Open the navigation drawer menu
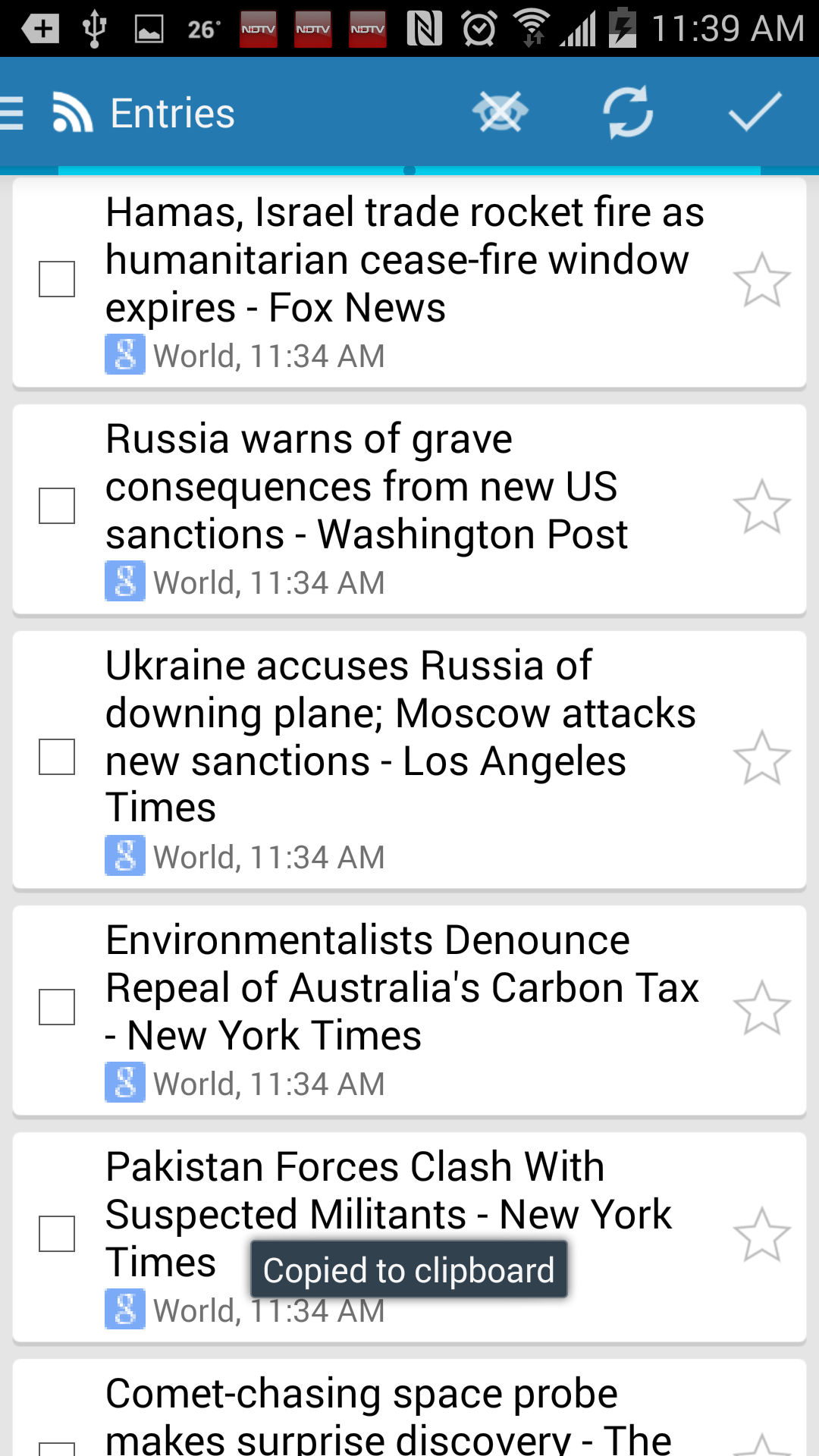 tap(14, 114)
